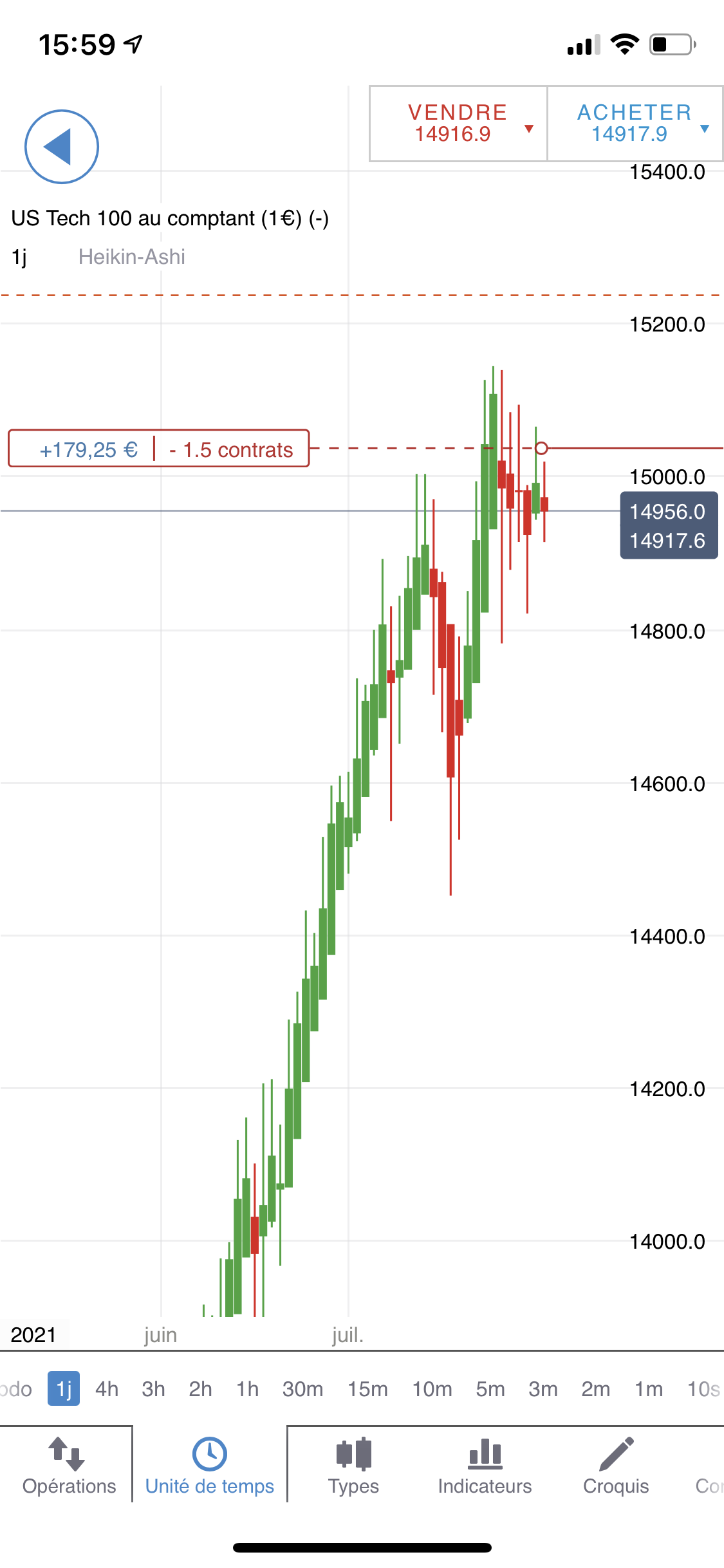
Task: Select the 3m timeframe
Action: (x=543, y=1389)
